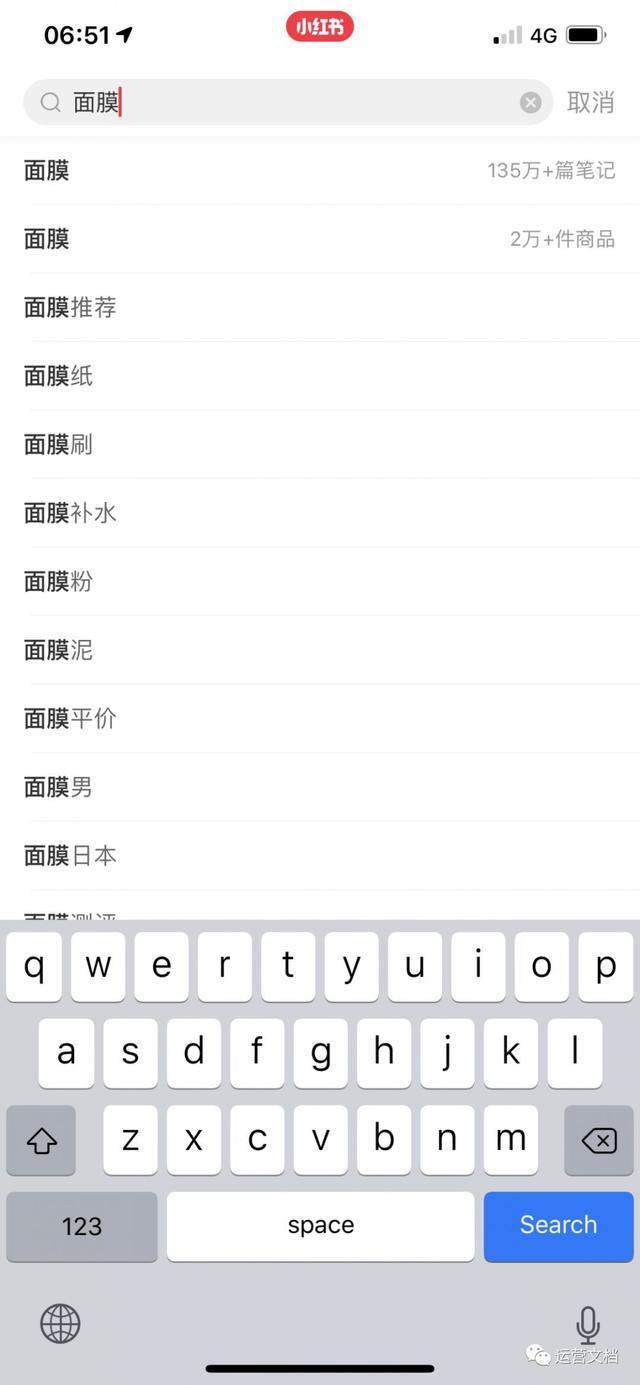Tap 取消 to cancel the search
The width and height of the screenshot is (640, 1385).
(590, 102)
